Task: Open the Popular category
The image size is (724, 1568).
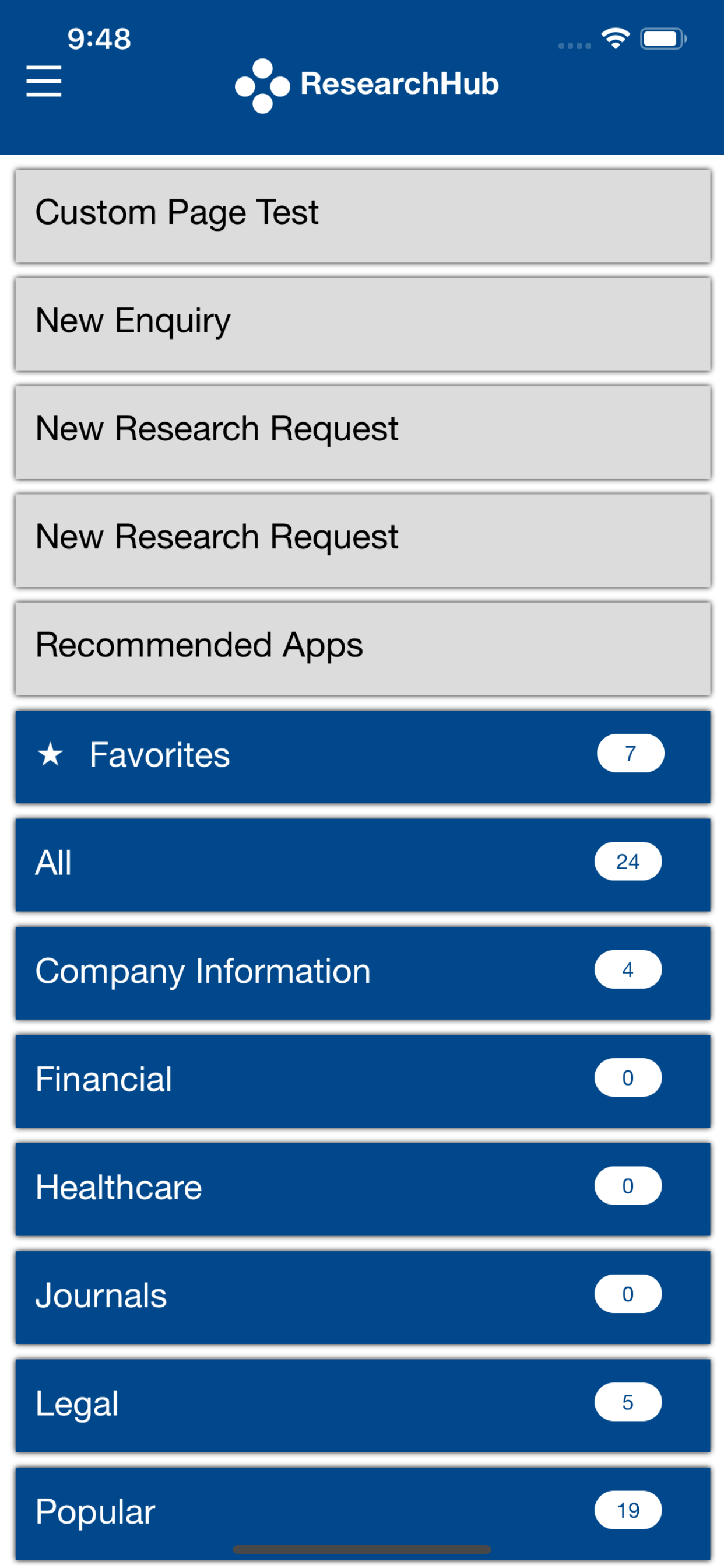Action: pyautogui.click(x=363, y=1514)
